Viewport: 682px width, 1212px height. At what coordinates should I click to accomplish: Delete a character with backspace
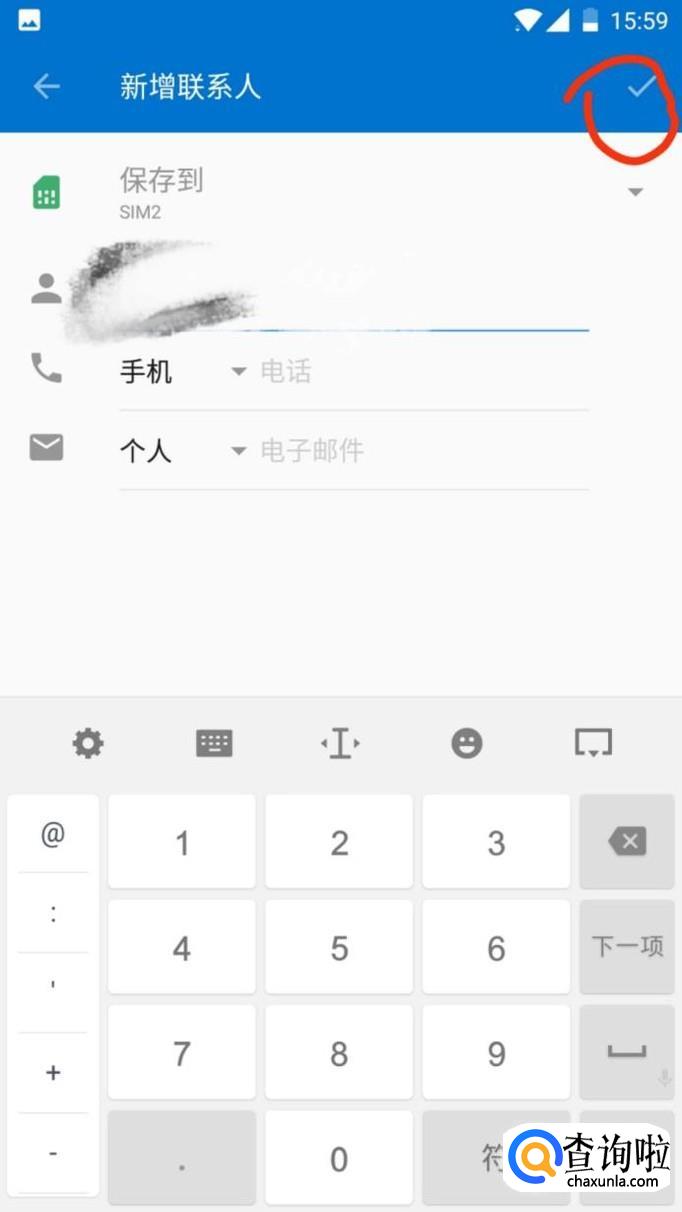[627, 842]
